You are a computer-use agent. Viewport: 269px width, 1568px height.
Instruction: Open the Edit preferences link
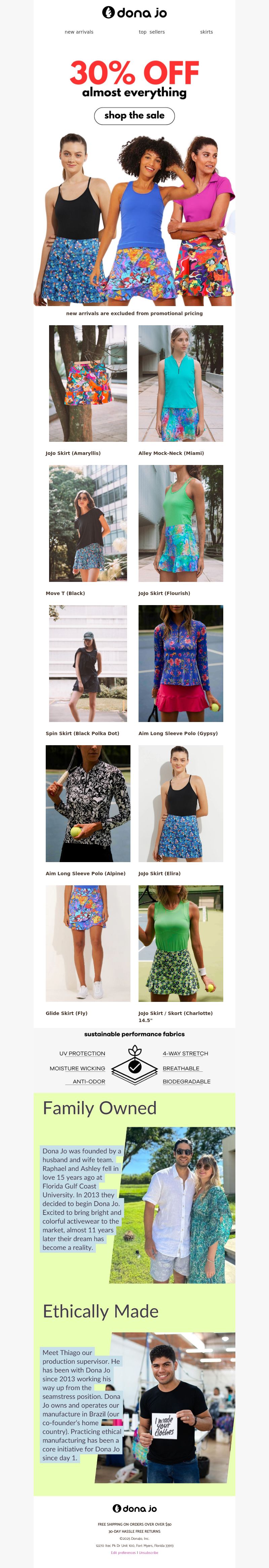coord(123,1553)
